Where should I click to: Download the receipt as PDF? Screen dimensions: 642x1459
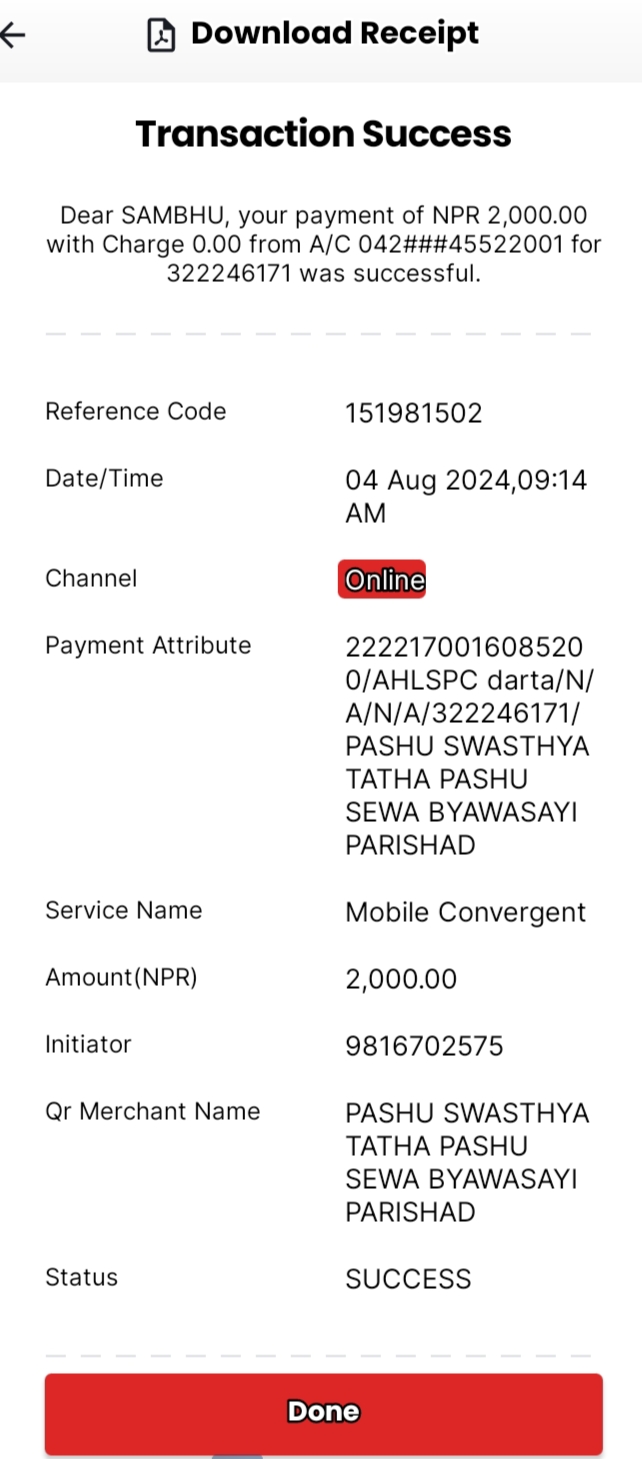tap(314, 34)
